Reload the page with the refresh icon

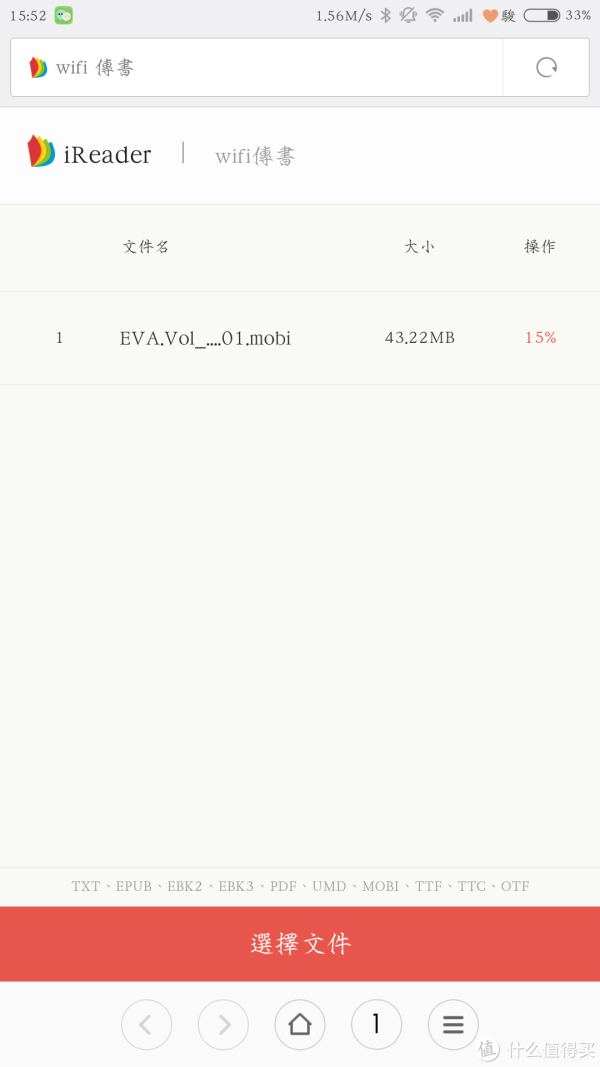[x=546, y=67]
